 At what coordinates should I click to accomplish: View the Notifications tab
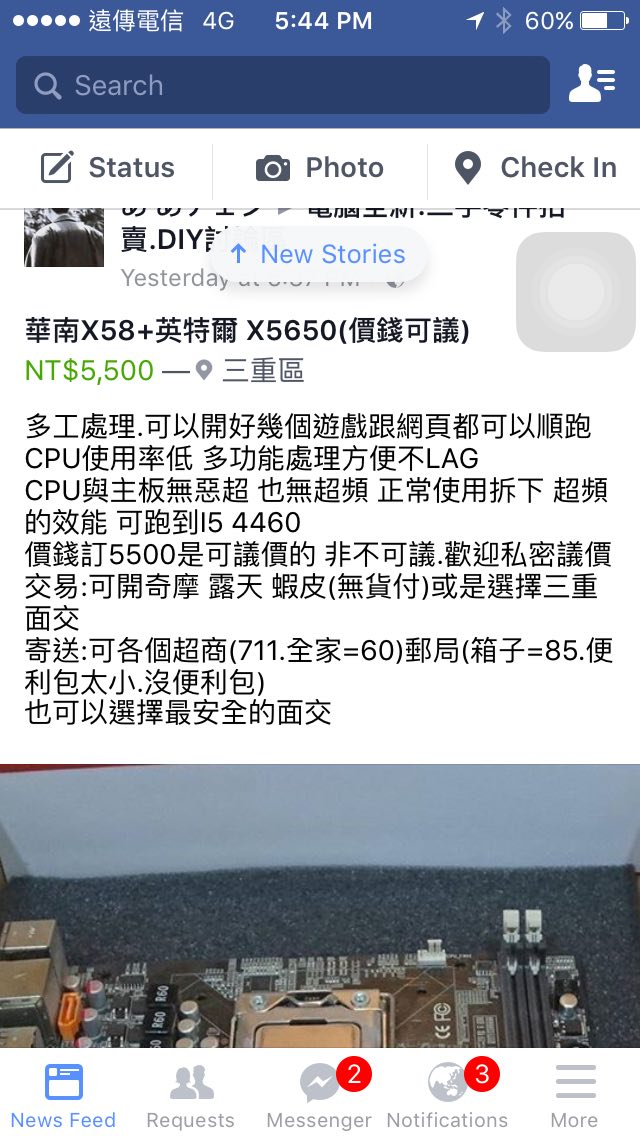447,1094
